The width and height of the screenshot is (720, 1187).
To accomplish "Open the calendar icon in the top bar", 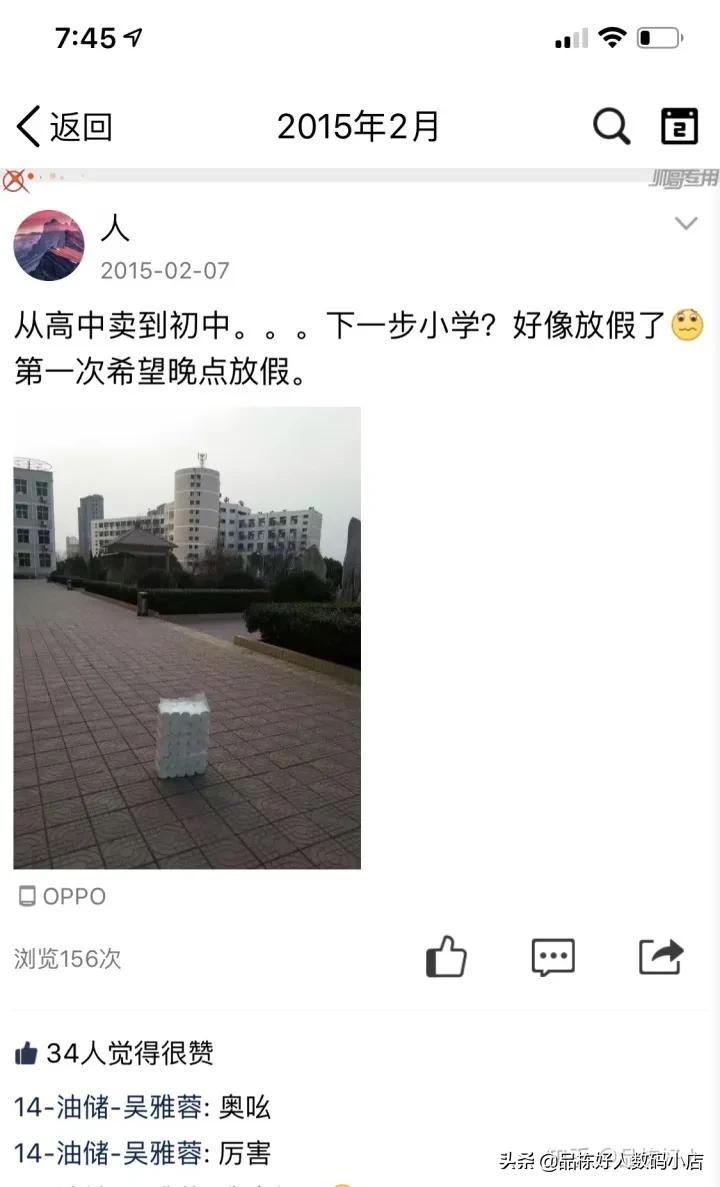I will click(678, 126).
